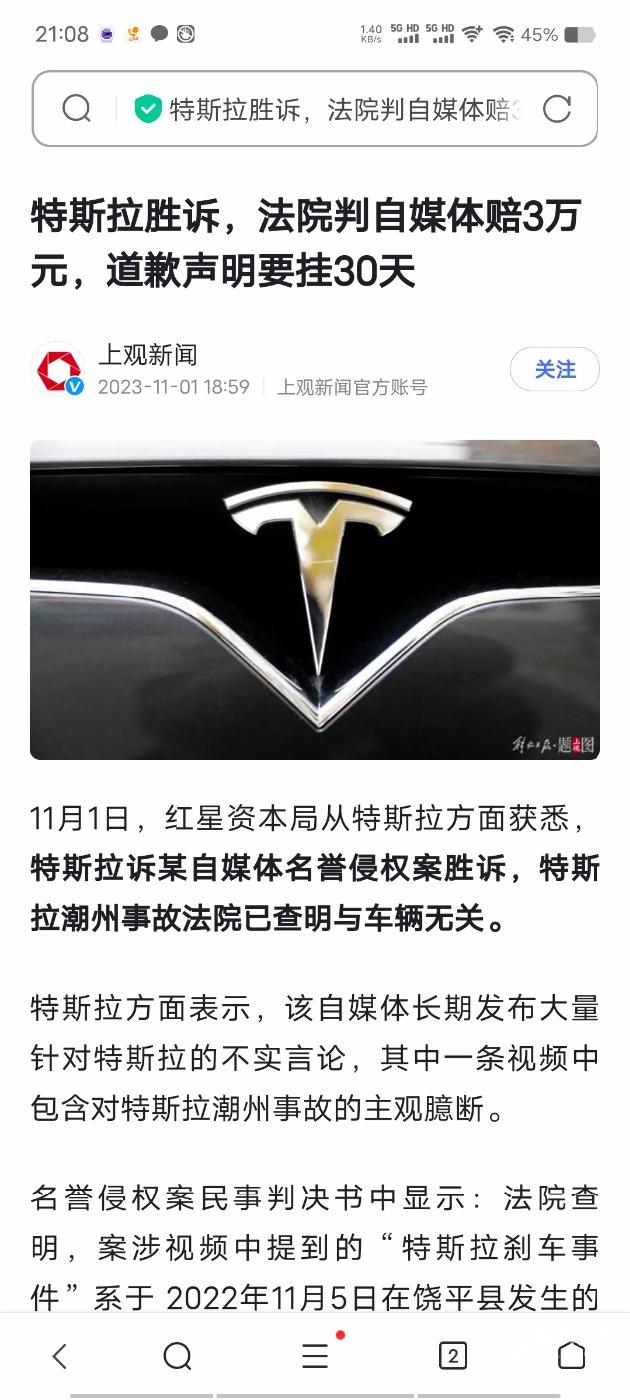The image size is (630, 1400).
Task: Open the address bar showing the article title
Action: point(340,109)
